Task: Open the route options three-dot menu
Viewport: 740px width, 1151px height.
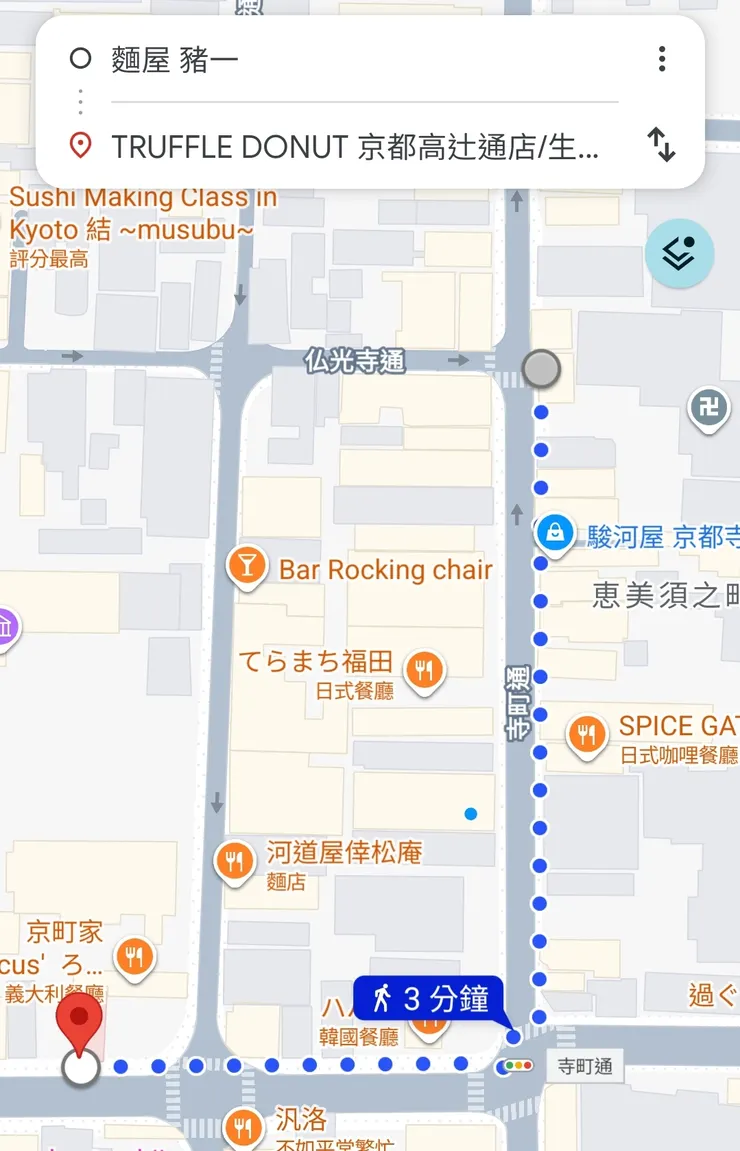Action: [661, 59]
